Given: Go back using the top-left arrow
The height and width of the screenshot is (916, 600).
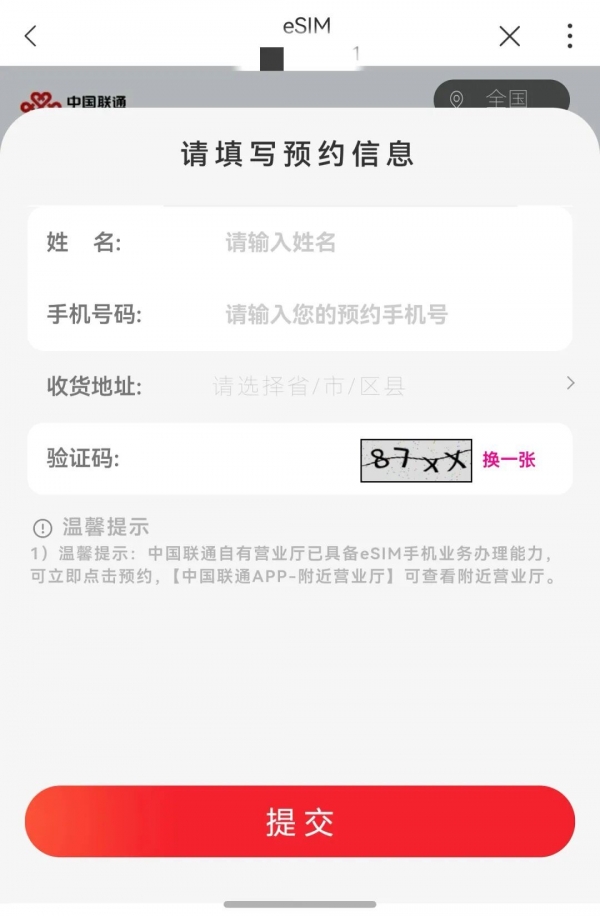Looking at the screenshot, I should click(x=30, y=37).
